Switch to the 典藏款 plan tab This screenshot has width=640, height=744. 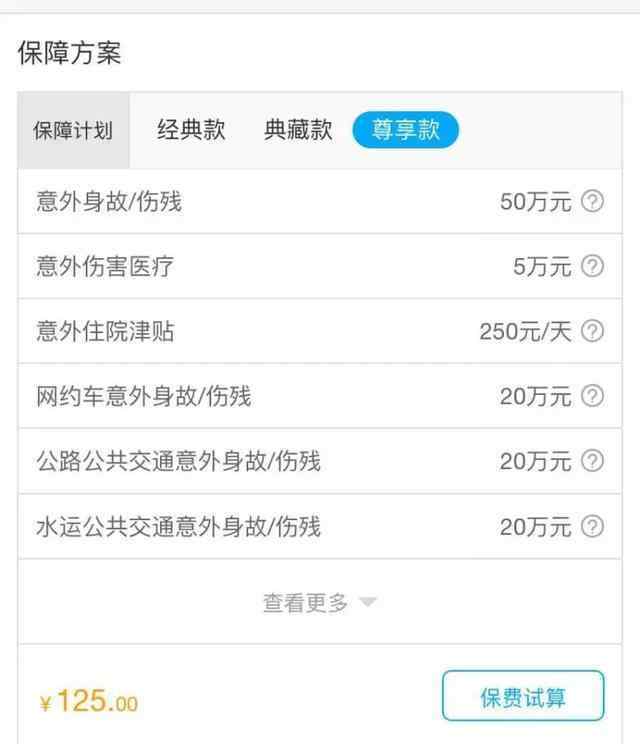(298, 131)
